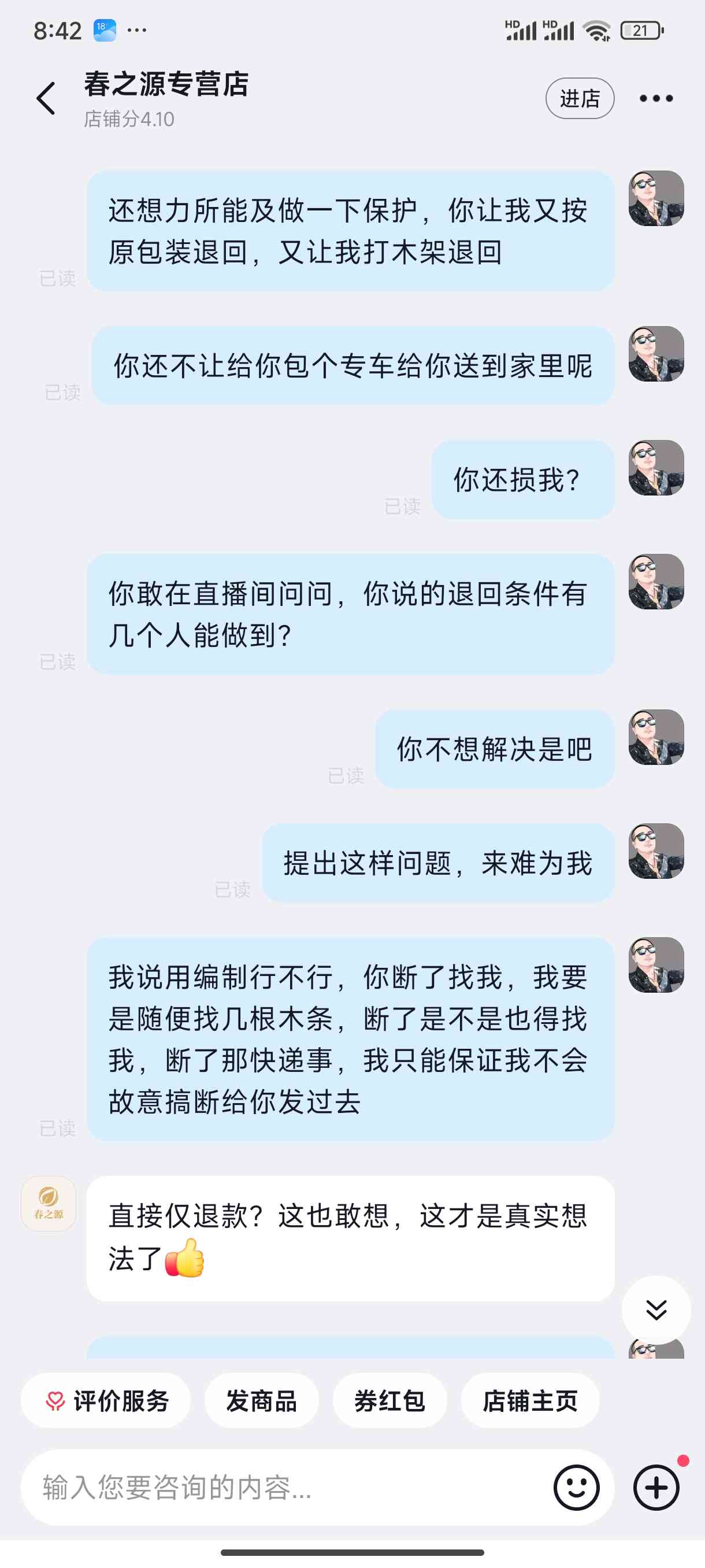
Task: Open the three-dot overflow menu
Action: click(x=656, y=98)
